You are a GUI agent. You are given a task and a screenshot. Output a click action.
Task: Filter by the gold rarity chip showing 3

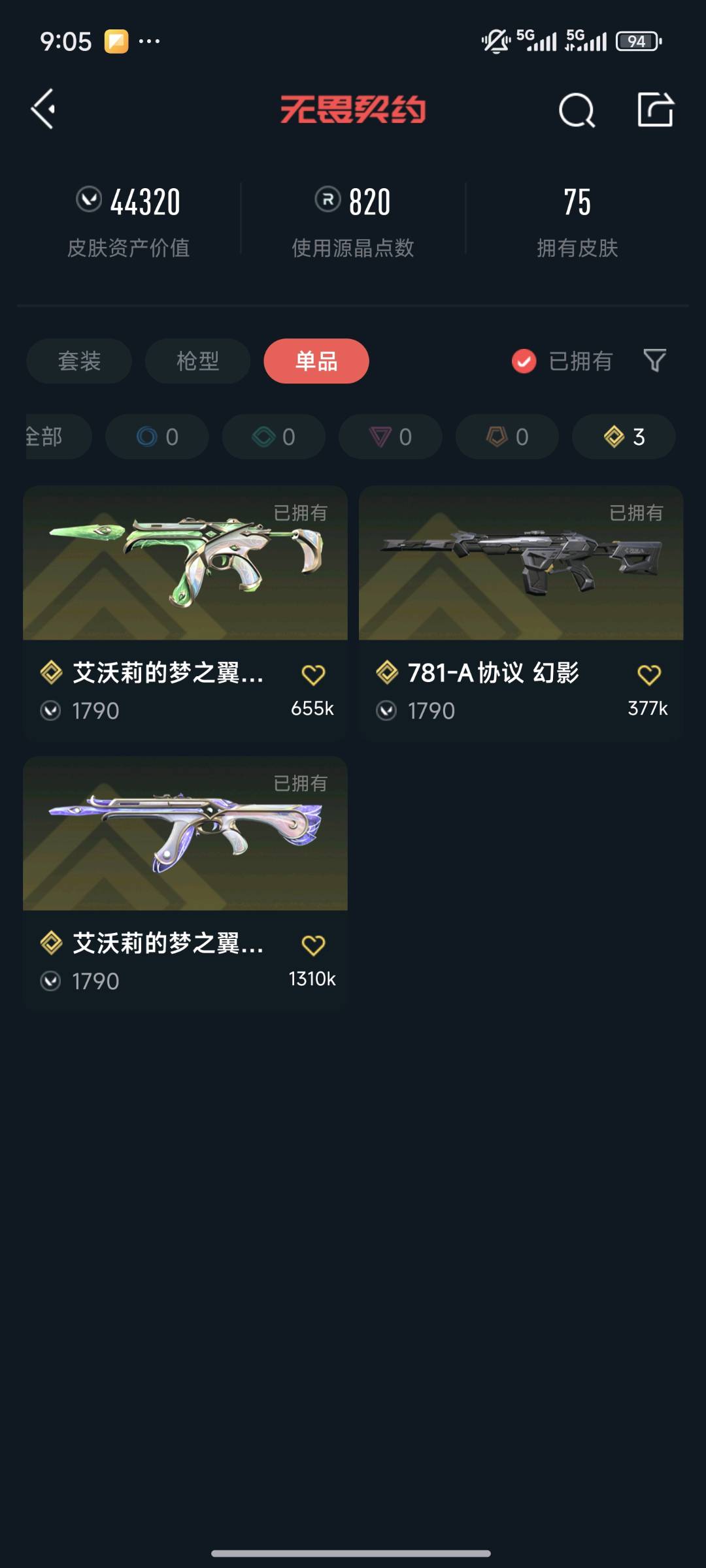pyautogui.click(x=624, y=436)
